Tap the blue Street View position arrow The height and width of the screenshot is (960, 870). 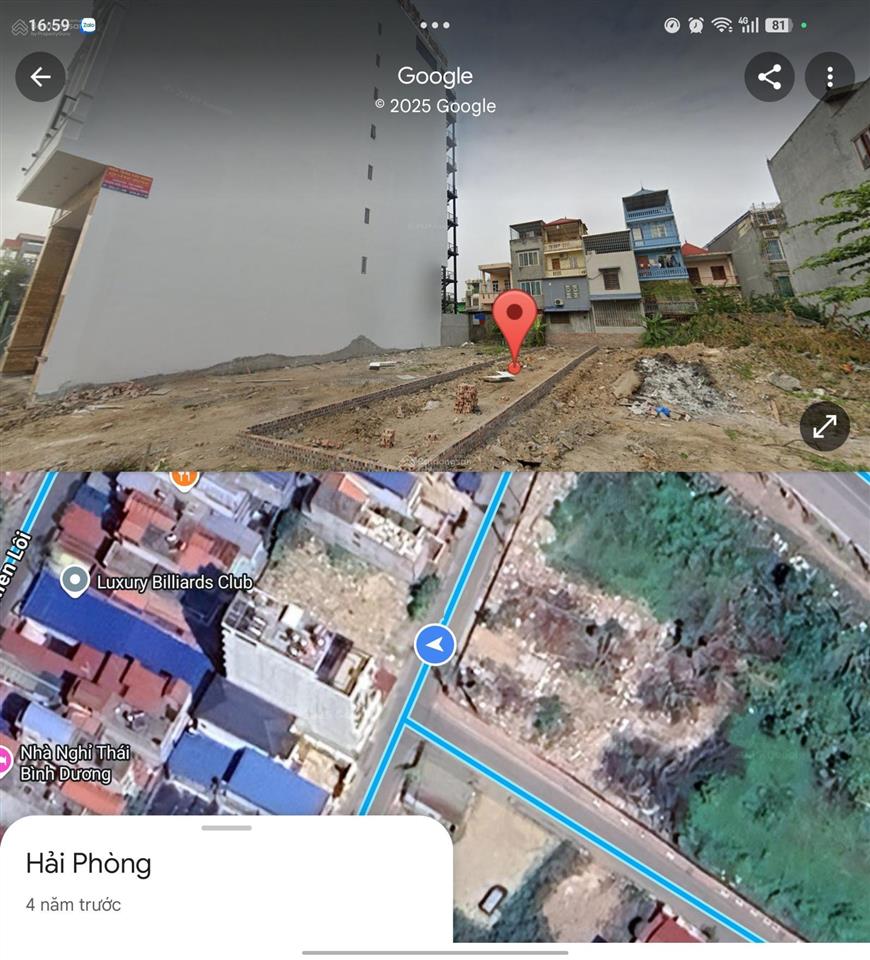pyautogui.click(x=435, y=645)
